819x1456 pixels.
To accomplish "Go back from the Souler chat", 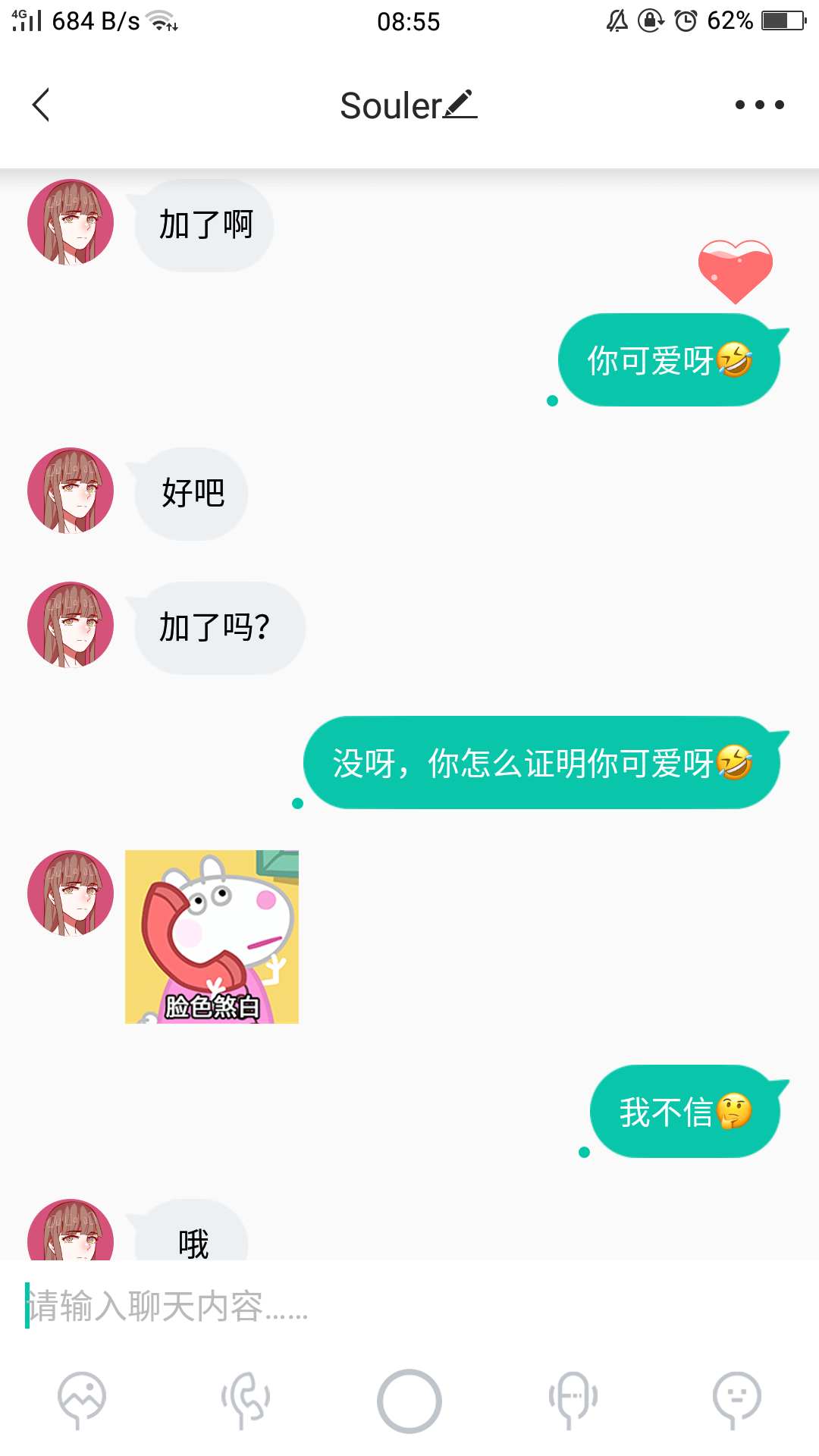I will (x=42, y=105).
